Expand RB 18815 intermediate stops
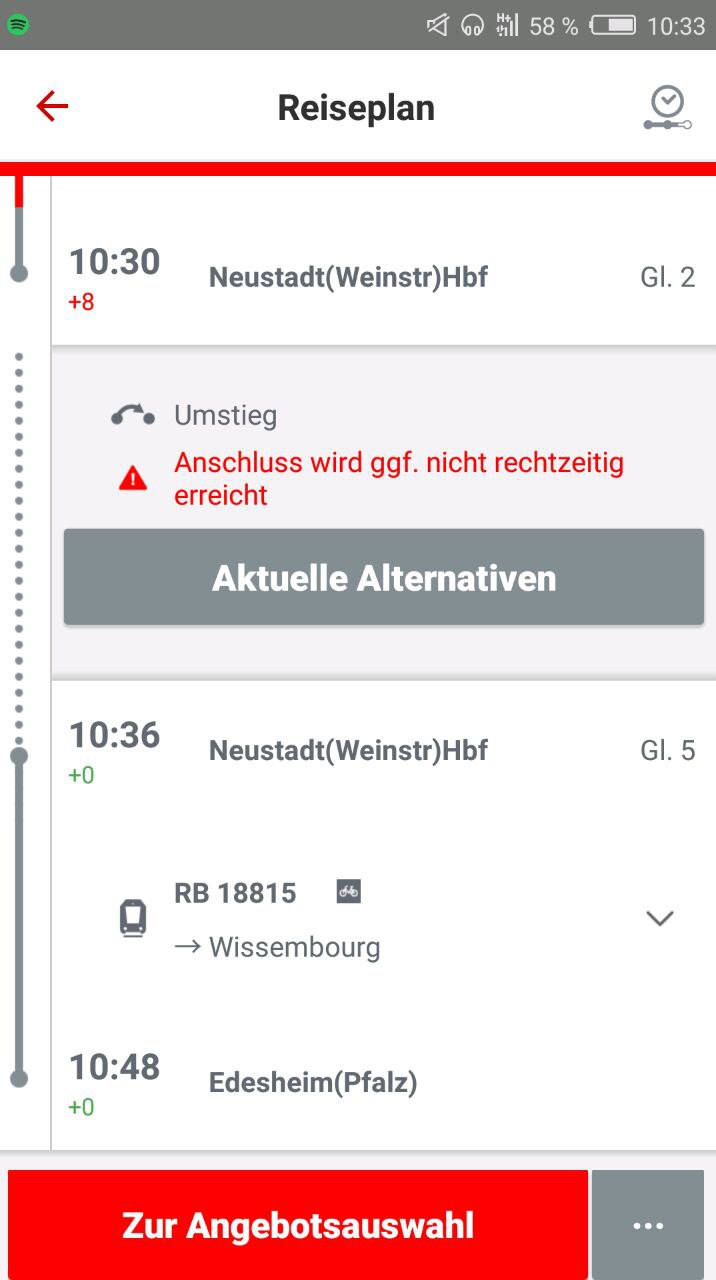This screenshot has height=1280, width=716. click(x=659, y=918)
